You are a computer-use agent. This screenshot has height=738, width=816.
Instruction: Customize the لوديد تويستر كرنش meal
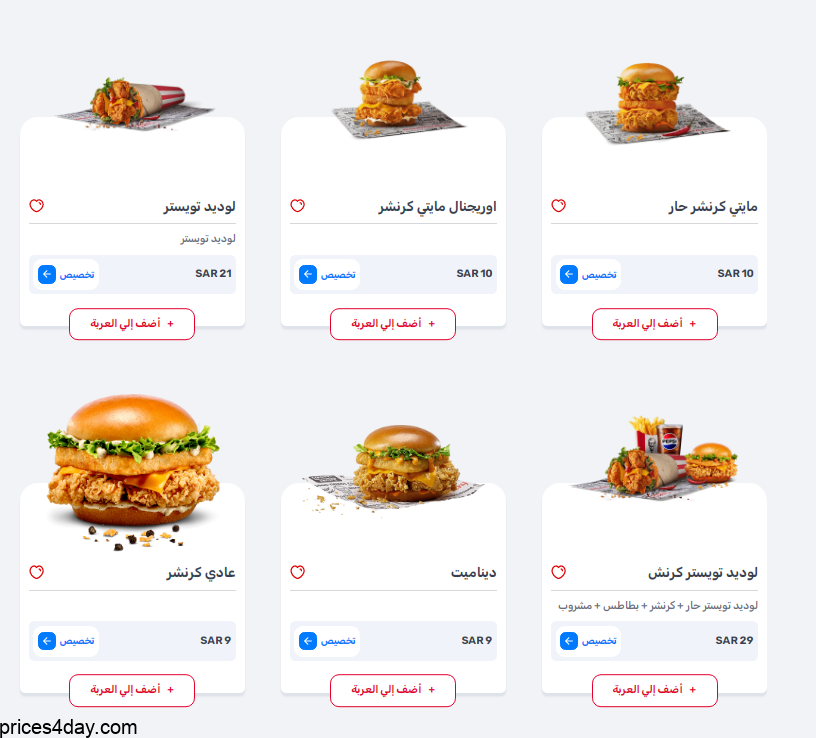(x=588, y=641)
